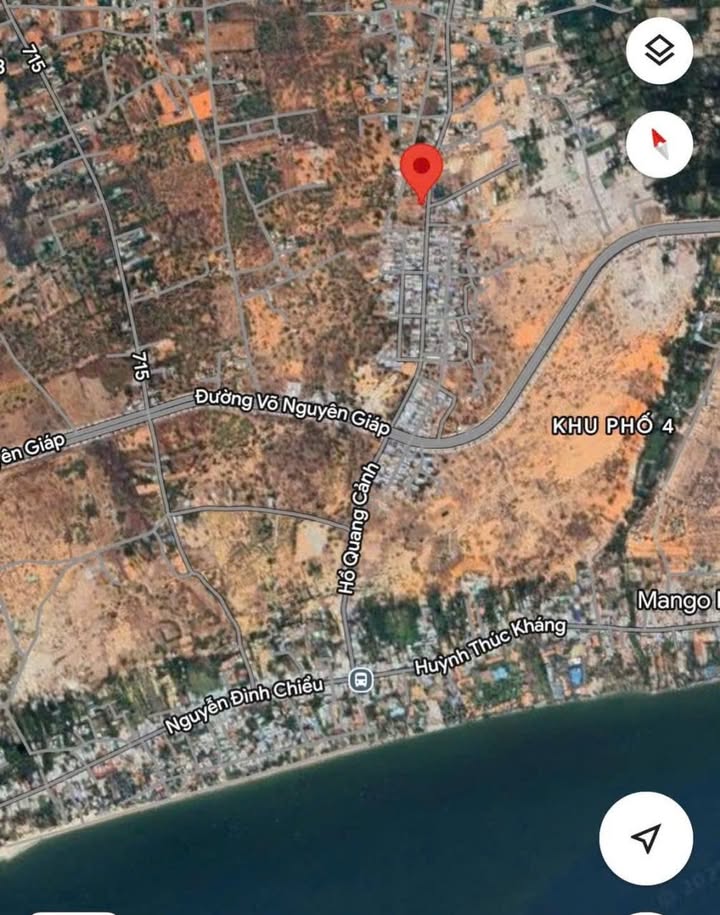Open the map layers selector
Image resolution: width=720 pixels, height=915 pixels.
[x=659, y=51]
